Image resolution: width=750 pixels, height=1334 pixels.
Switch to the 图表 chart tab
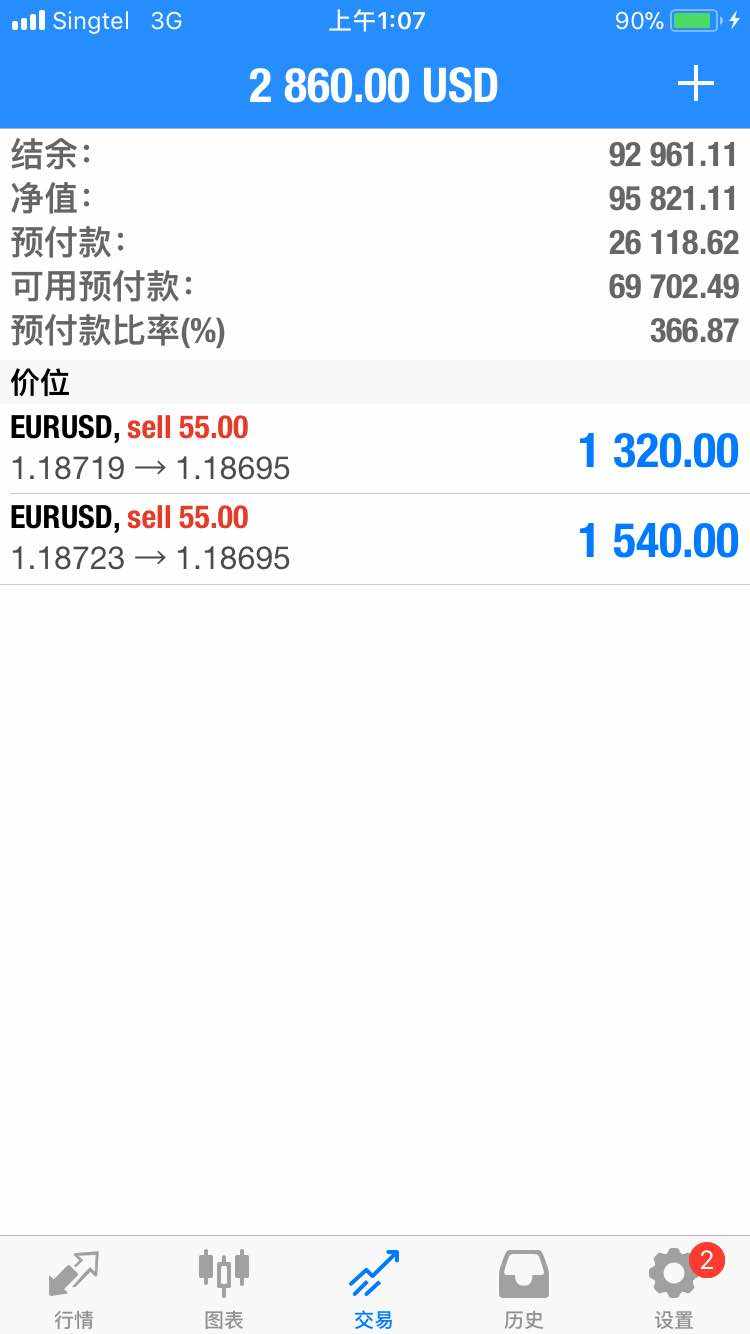pyautogui.click(x=224, y=1287)
